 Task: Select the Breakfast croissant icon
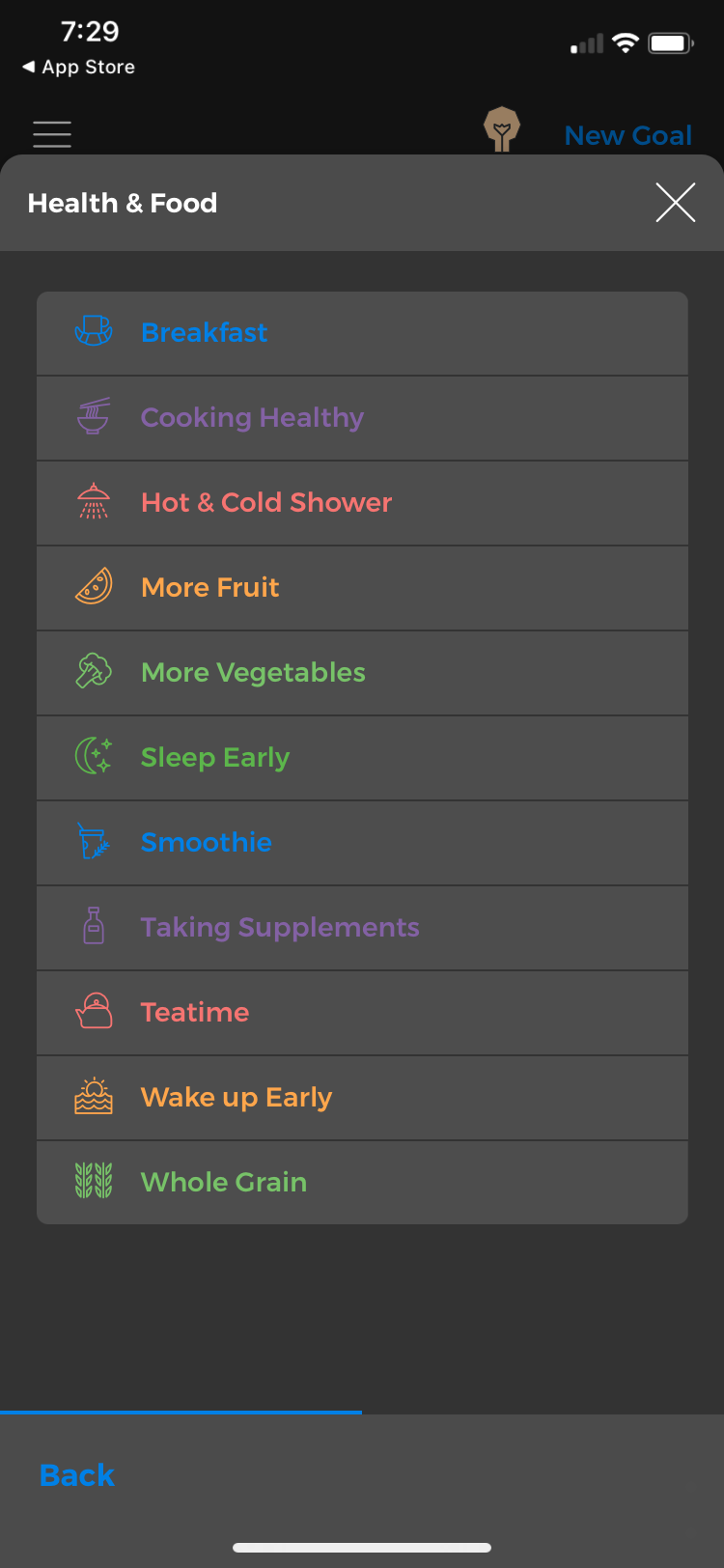93,332
